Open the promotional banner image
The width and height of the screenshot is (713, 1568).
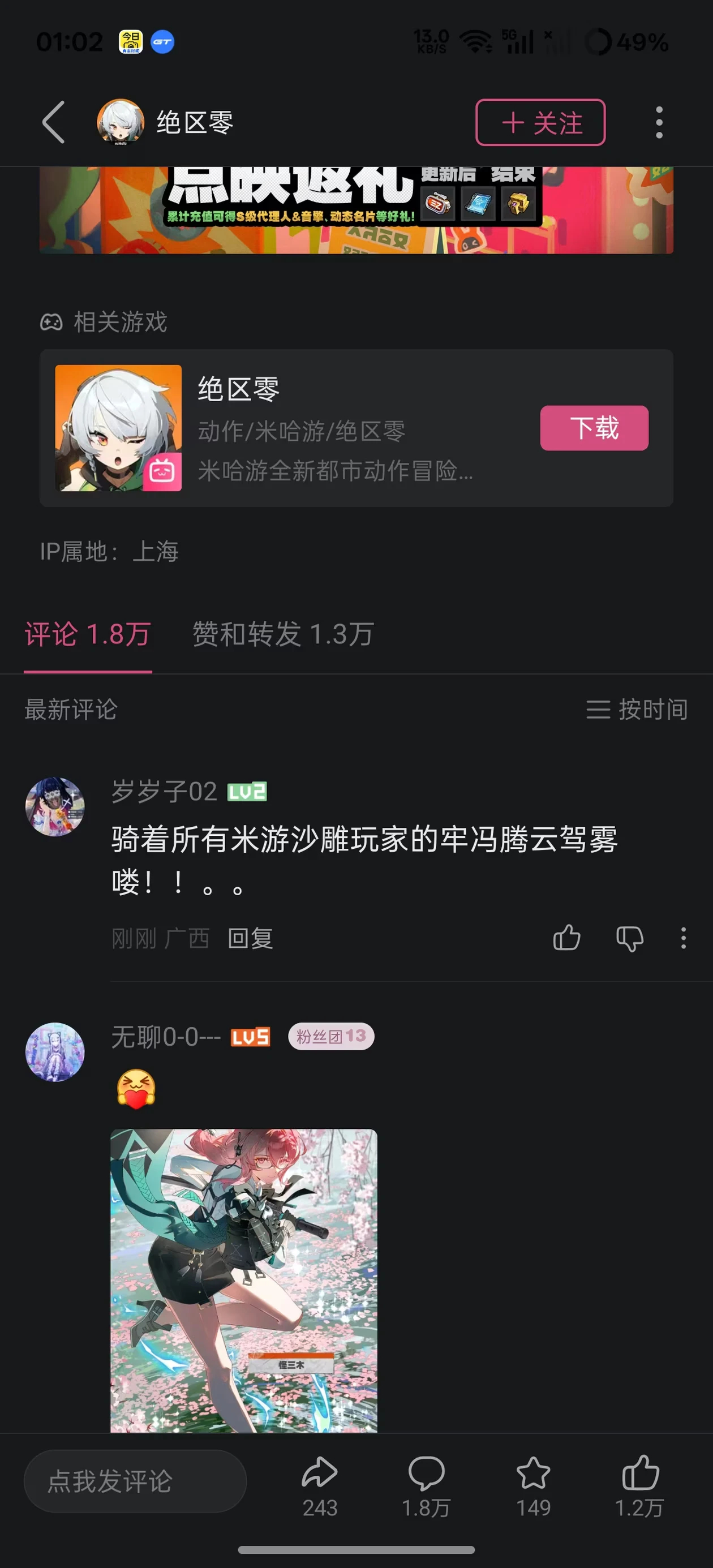pyautogui.click(x=356, y=210)
